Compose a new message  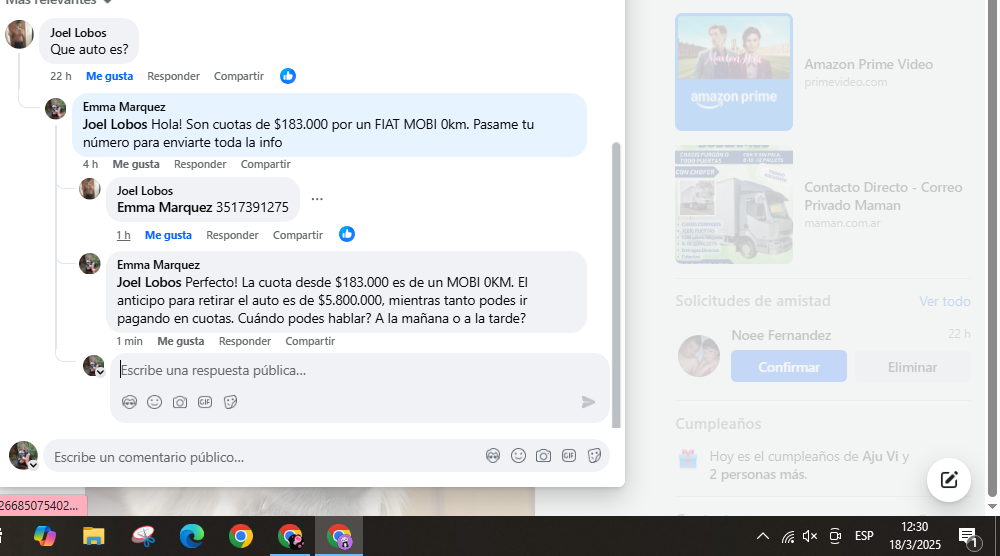pyautogui.click(x=948, y=480)
